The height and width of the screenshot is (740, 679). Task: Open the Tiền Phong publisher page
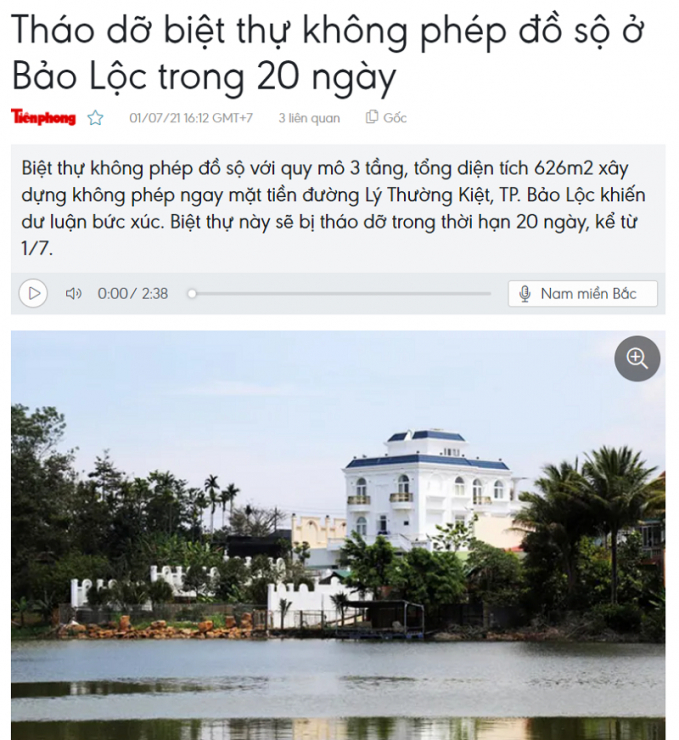(x=43, y=118)
